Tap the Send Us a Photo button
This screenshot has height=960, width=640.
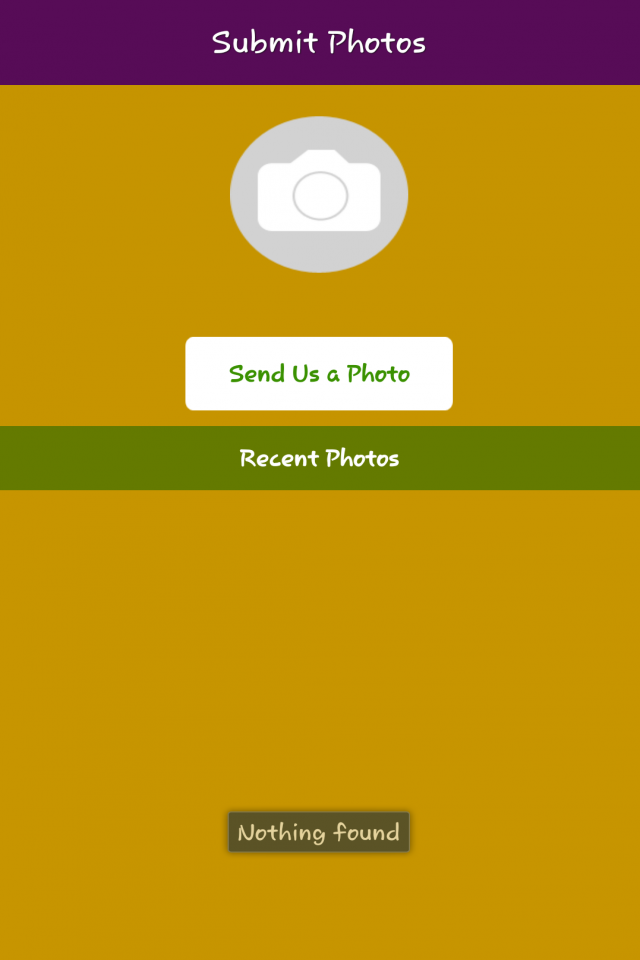coord(319,373)
